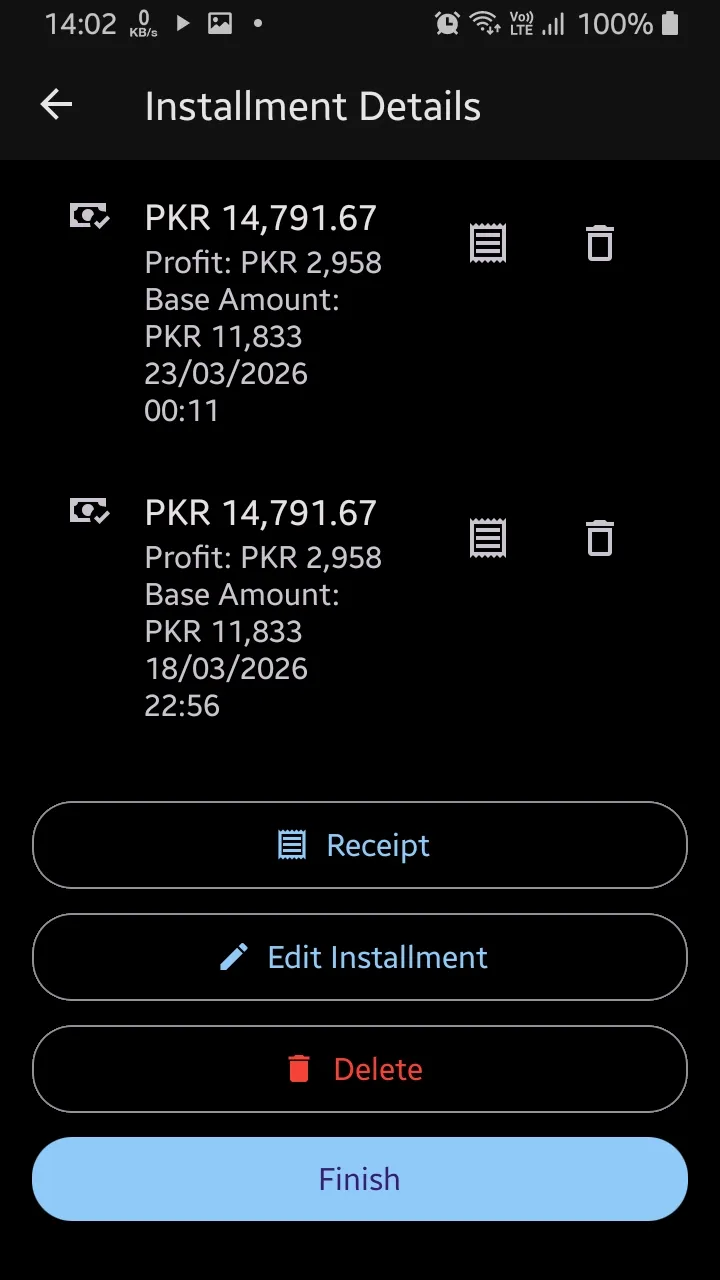The image size is (720, 1280).
Task: Select the paid-cash icon on the second installment
Action: [89, 512]
